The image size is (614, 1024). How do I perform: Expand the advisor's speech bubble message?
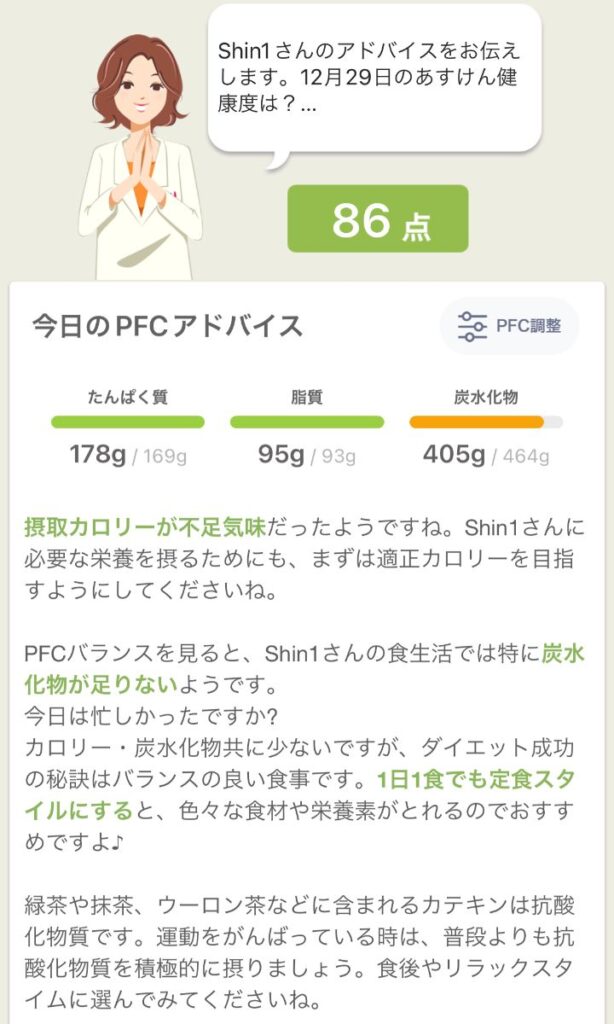[x=374, y=78]
